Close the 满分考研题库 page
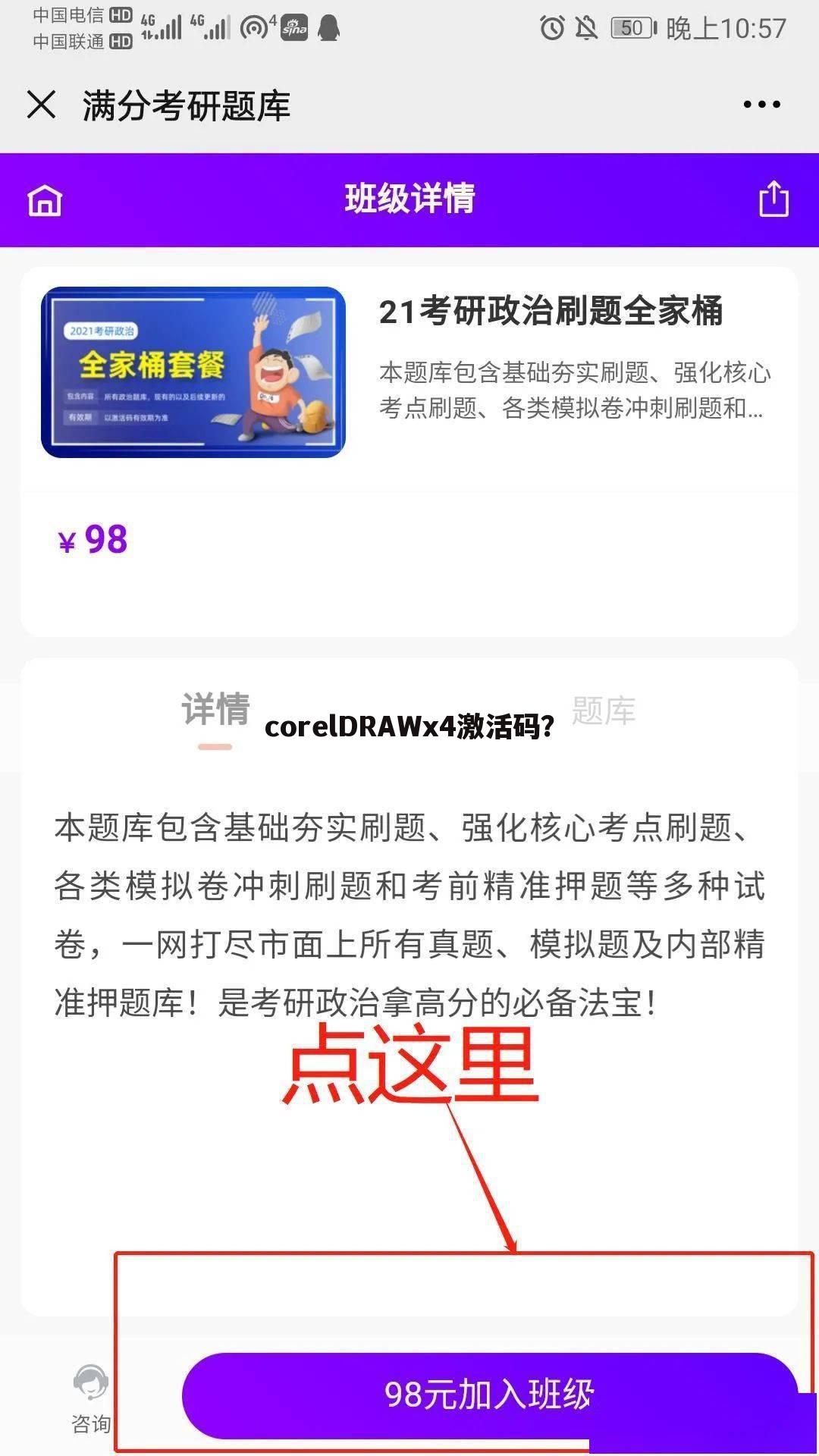Image resolution: width=819 pixels, height=1456 pixels. point(42,105)
